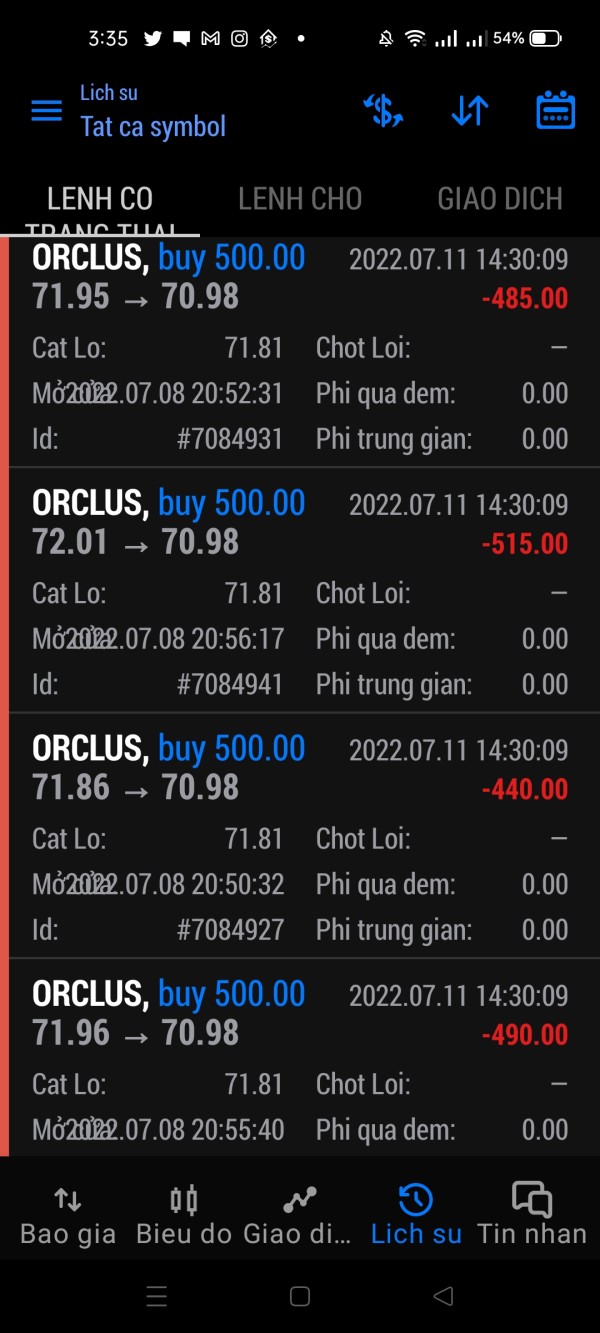Go to the Giao dich trade tab
This screenshot has height=1333, width=600.
[x=298, y=1215]
